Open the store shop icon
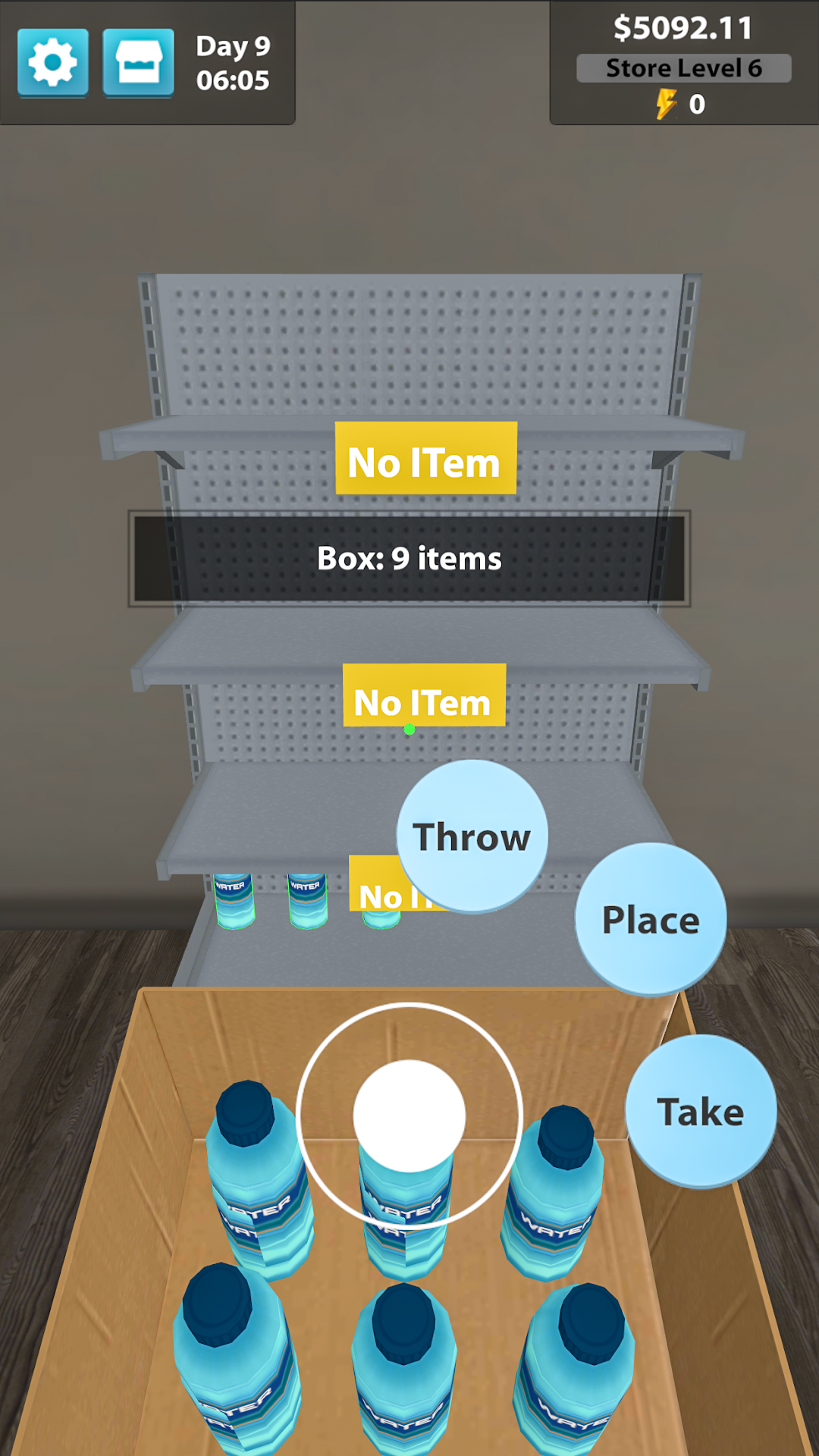This screenshot has width=819, height=1456. 138,62
